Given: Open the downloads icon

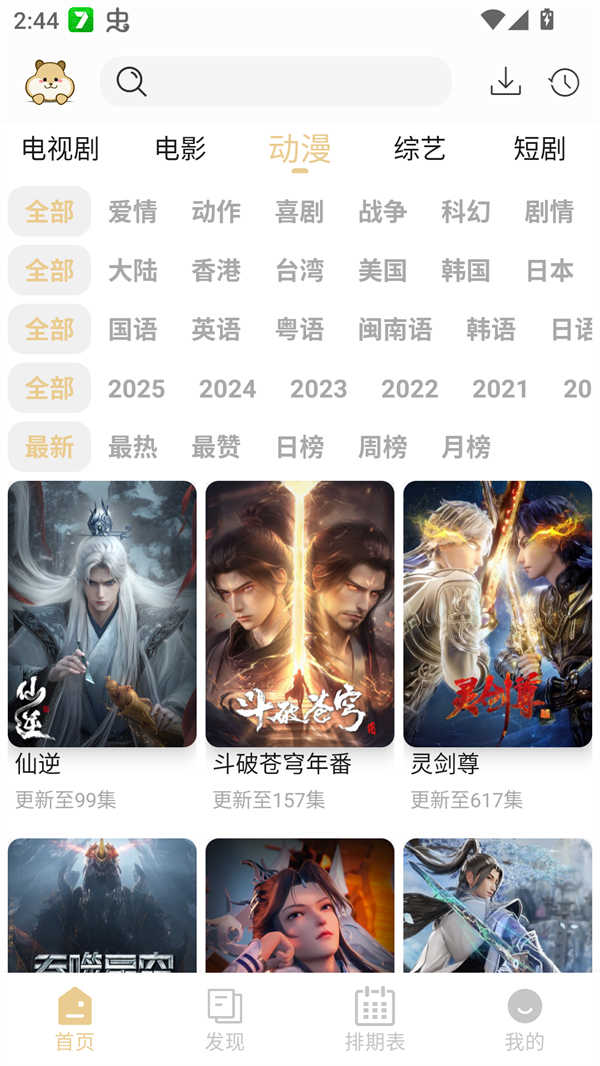Looking at the screenshot, I should point(505,82).
